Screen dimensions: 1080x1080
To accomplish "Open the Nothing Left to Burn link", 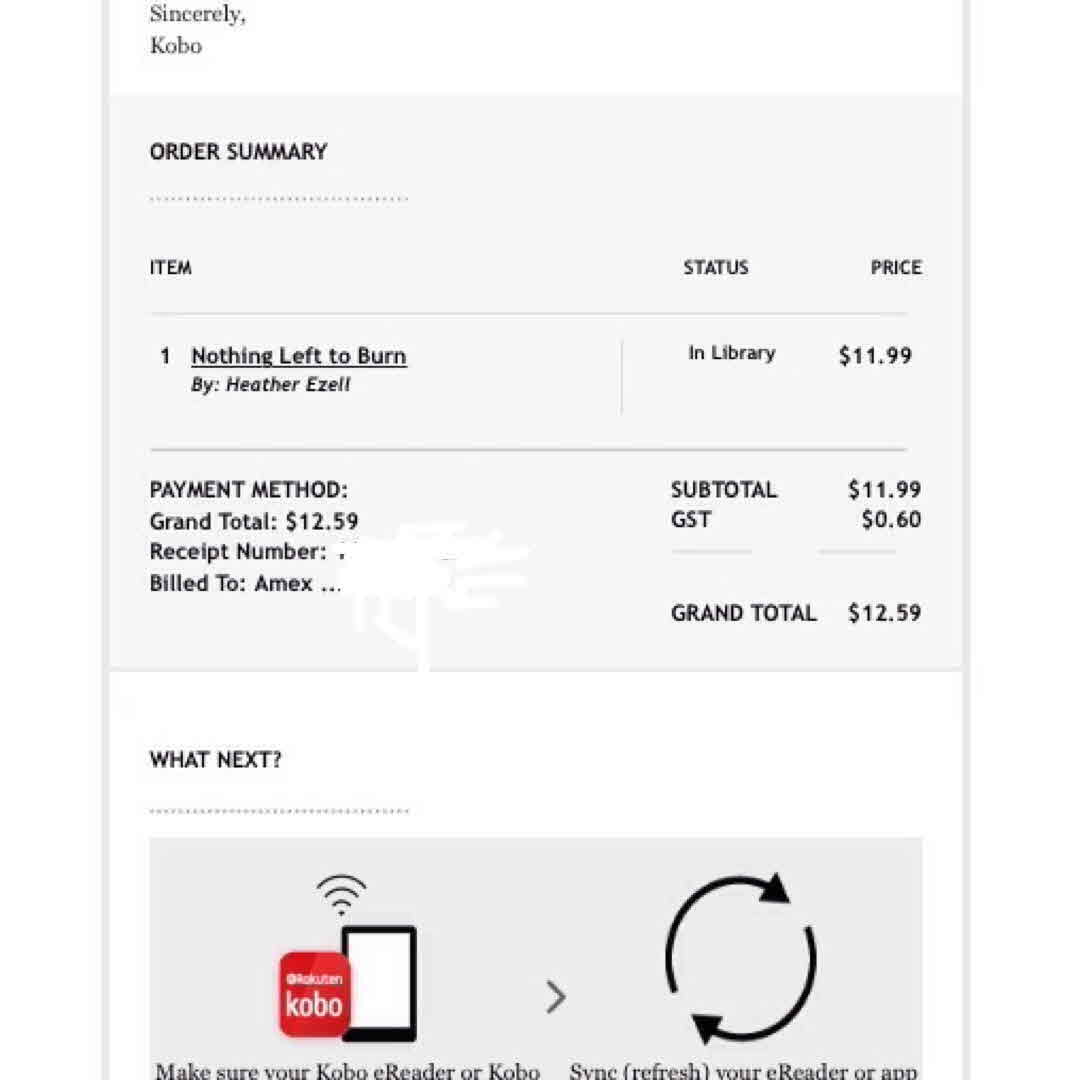I will click(298, 356).
